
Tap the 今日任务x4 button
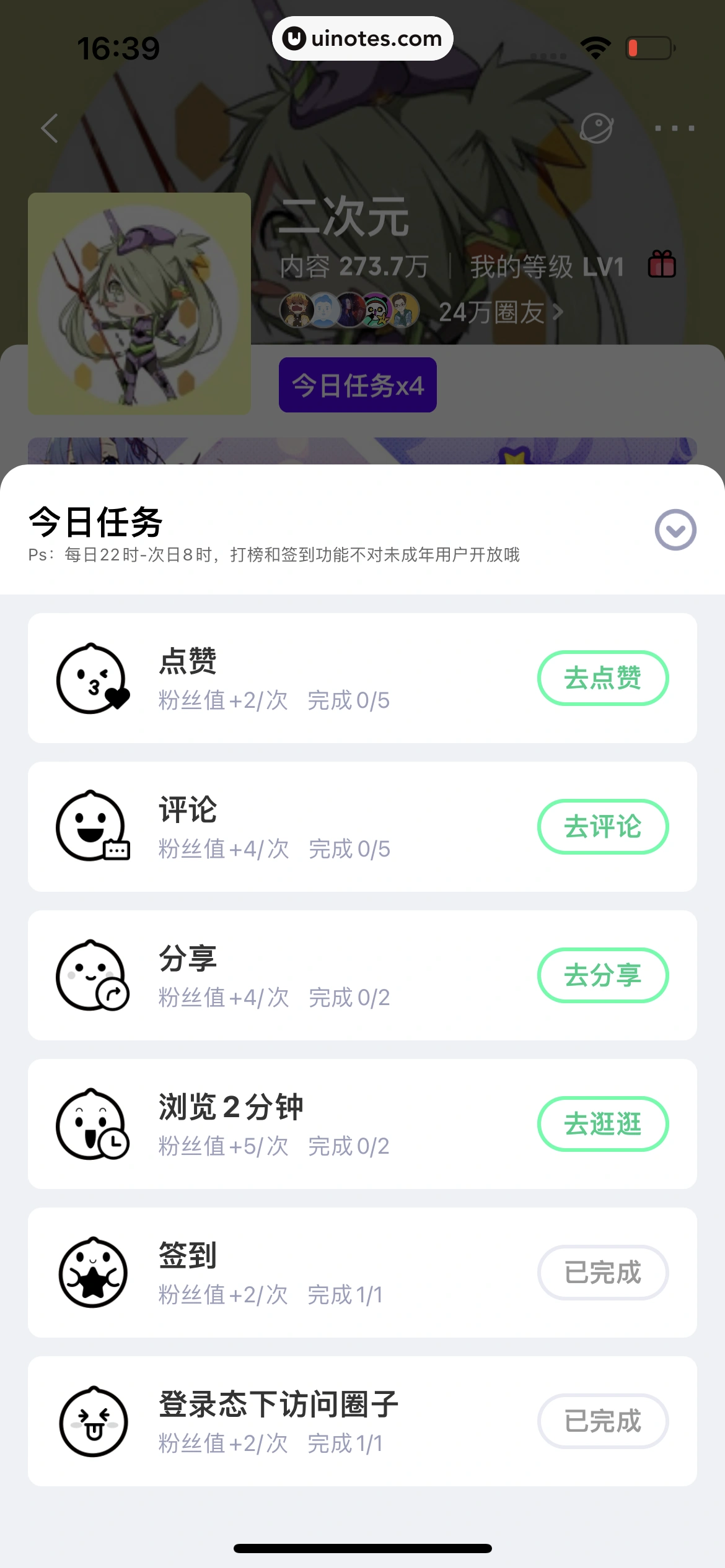pyautogui.click(x=358, y=385)
